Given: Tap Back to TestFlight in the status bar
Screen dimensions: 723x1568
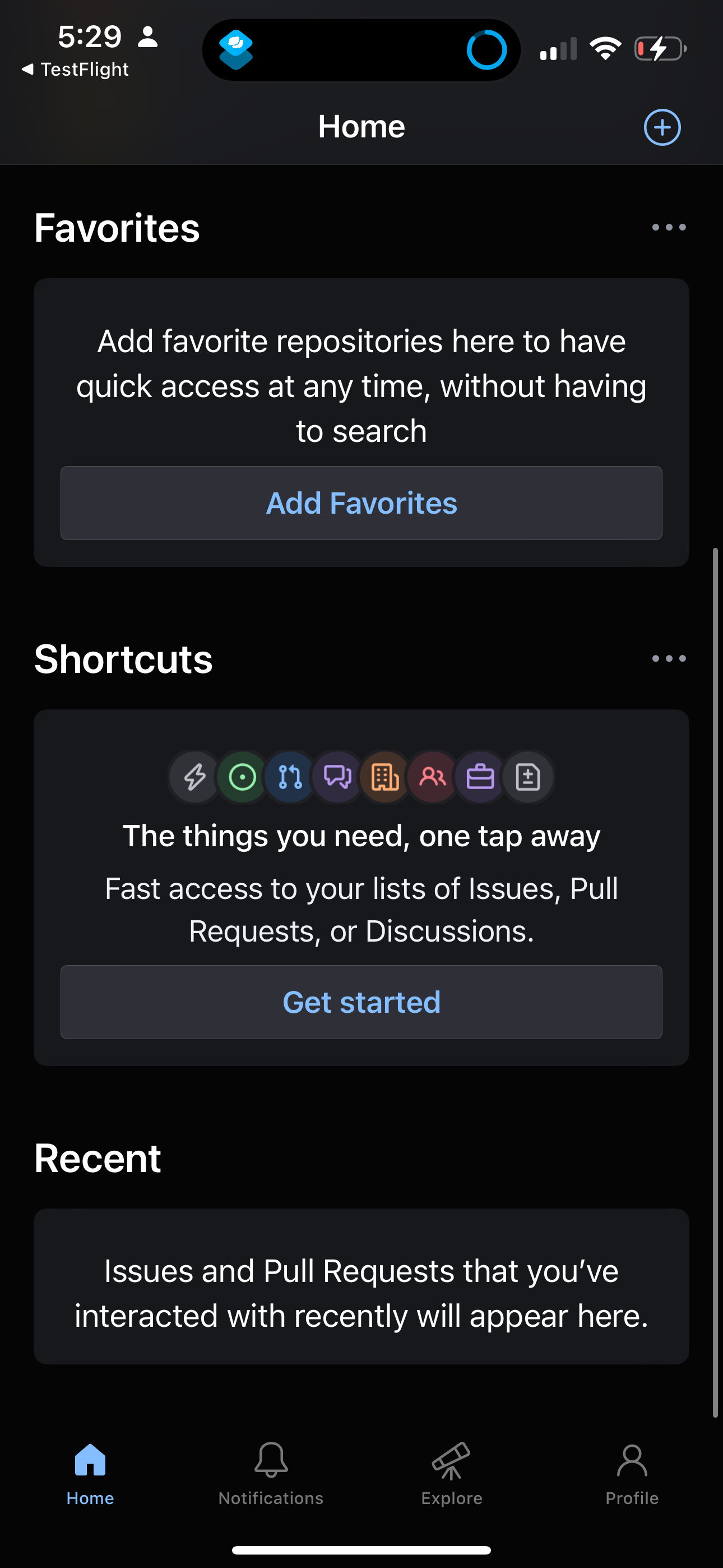Looking at the screenshot, I should 76,69.
